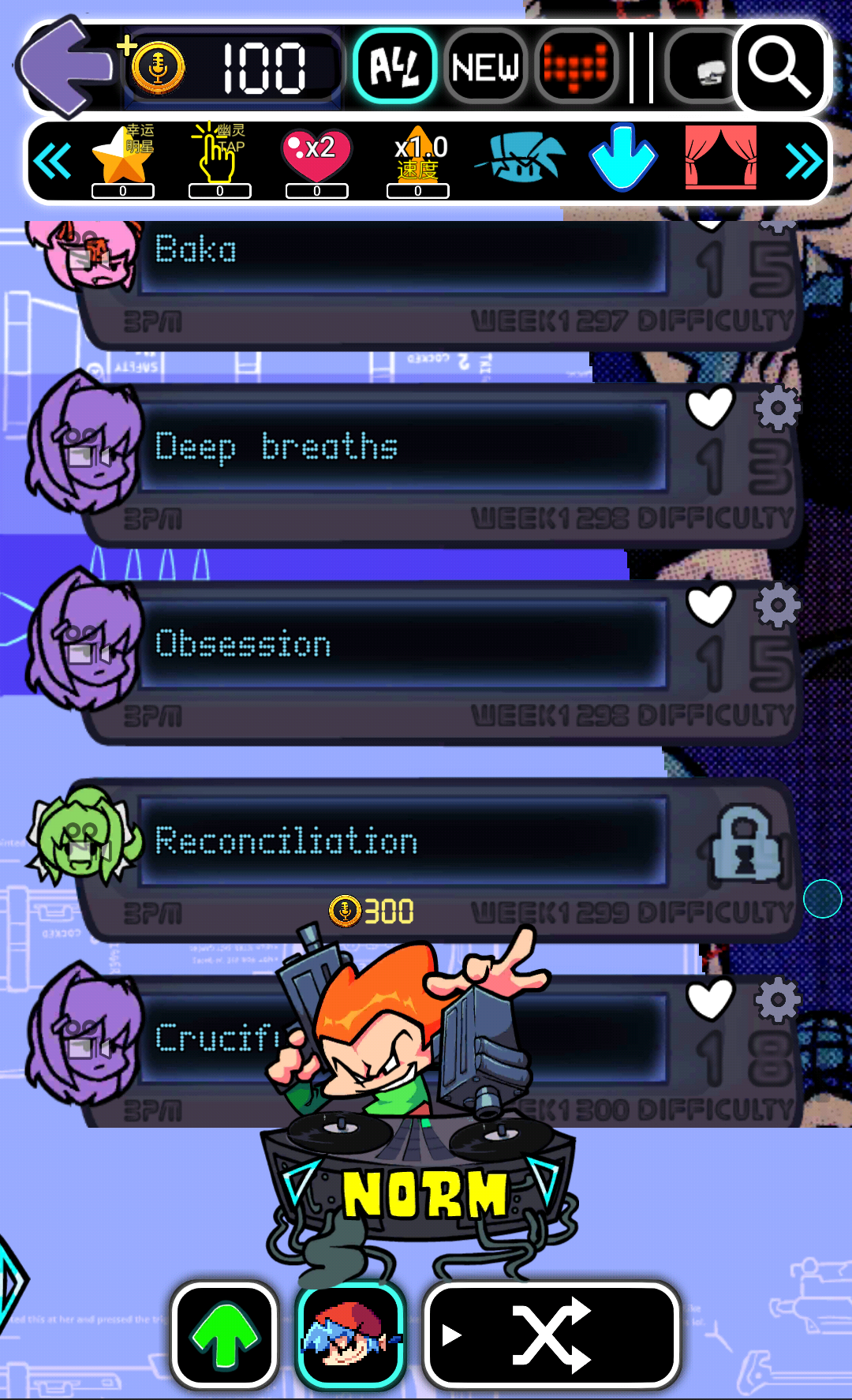Add more coins with the plus icon
The height and width of the screenshot is (1400, 852).
tap(126, 46)
